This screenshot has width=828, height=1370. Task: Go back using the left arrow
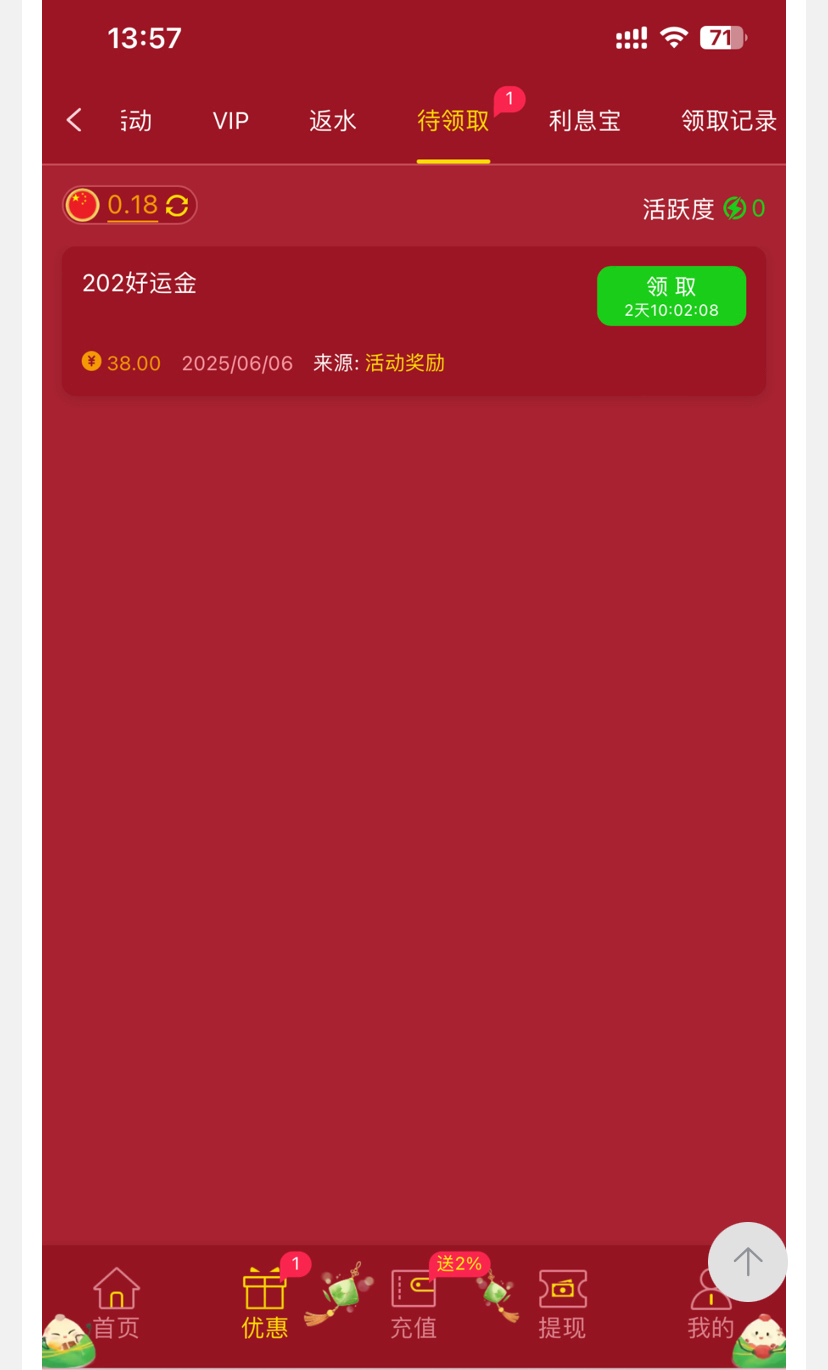74,121
